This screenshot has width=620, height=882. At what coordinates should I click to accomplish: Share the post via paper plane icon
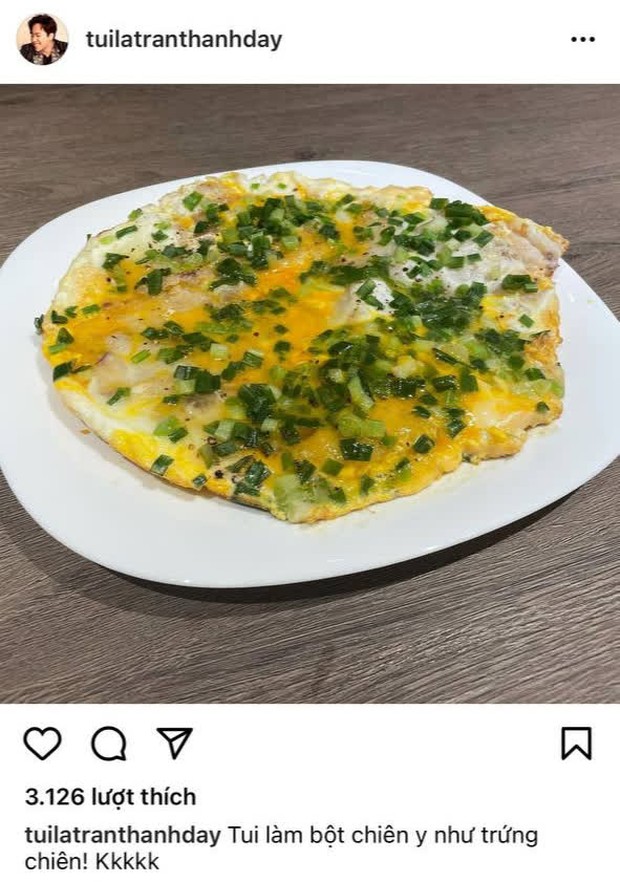click(x=174, y=743)
